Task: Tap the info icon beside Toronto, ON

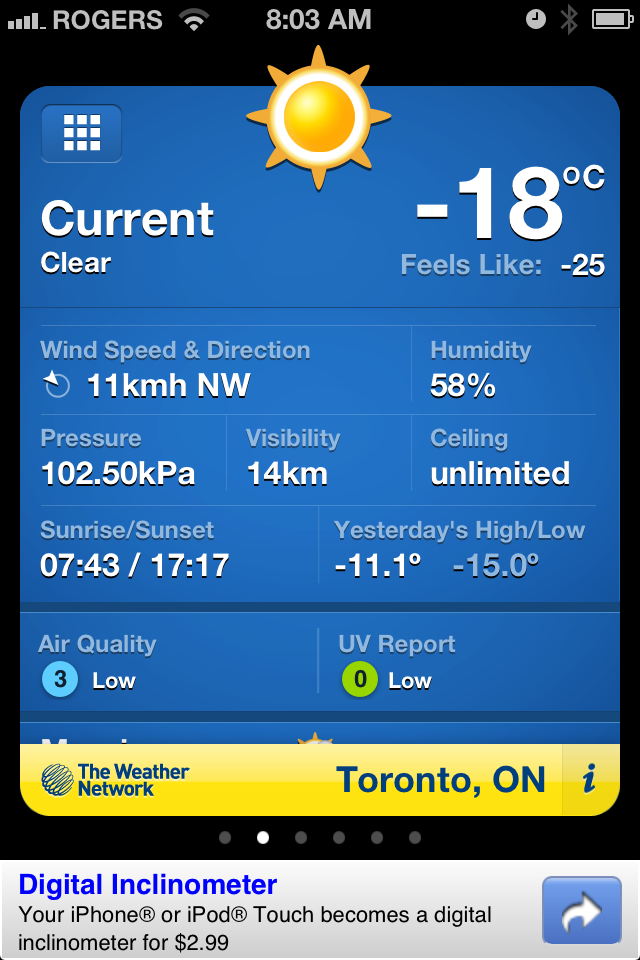Action: (x=590, y=779)
